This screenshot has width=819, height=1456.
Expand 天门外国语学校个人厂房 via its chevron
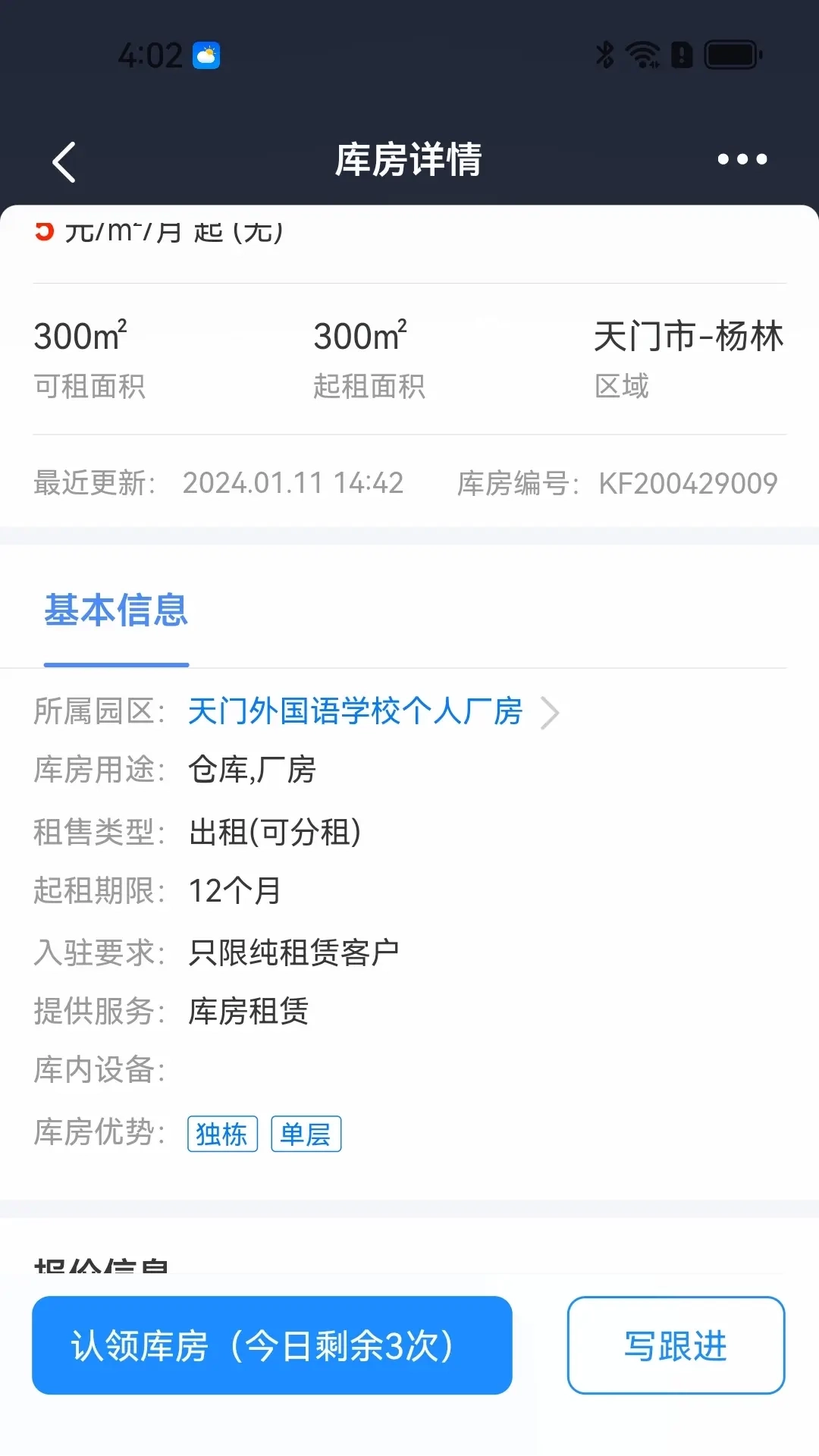tap(551, 713)
